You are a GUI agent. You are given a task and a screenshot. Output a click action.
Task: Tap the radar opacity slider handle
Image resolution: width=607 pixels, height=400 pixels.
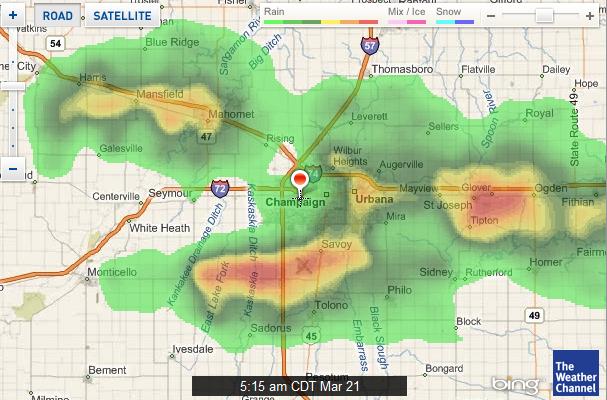[544, 16]
